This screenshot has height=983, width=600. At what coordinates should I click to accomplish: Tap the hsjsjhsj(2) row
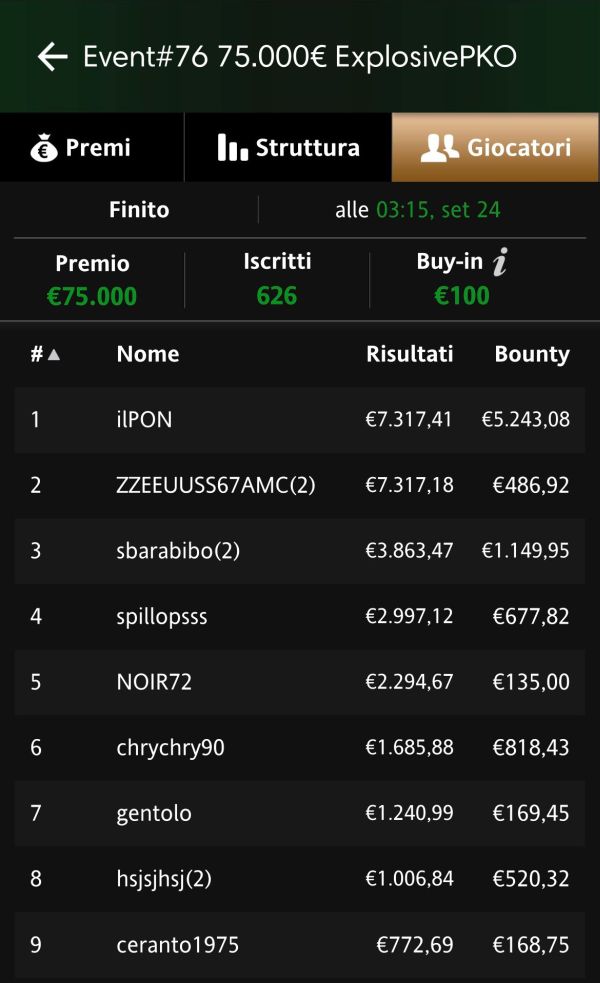[300, 878]
